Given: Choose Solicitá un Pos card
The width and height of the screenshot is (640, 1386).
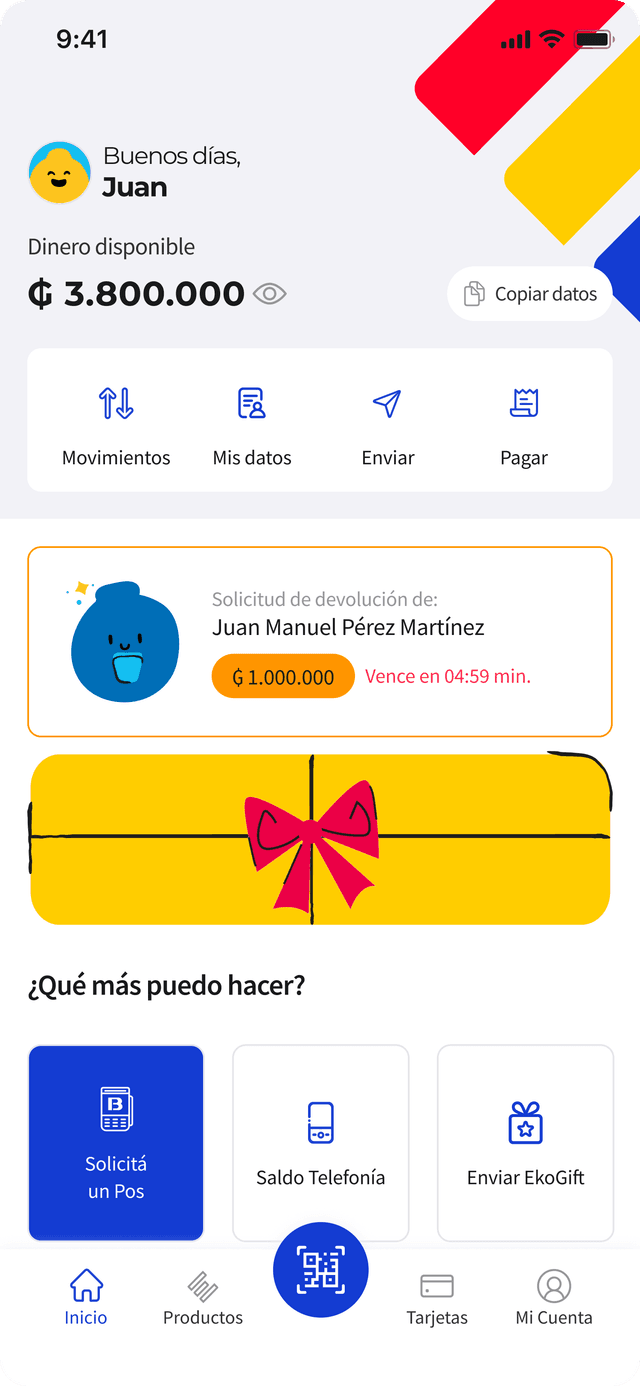Looking at the screenshot, I should pos(116,1143).
